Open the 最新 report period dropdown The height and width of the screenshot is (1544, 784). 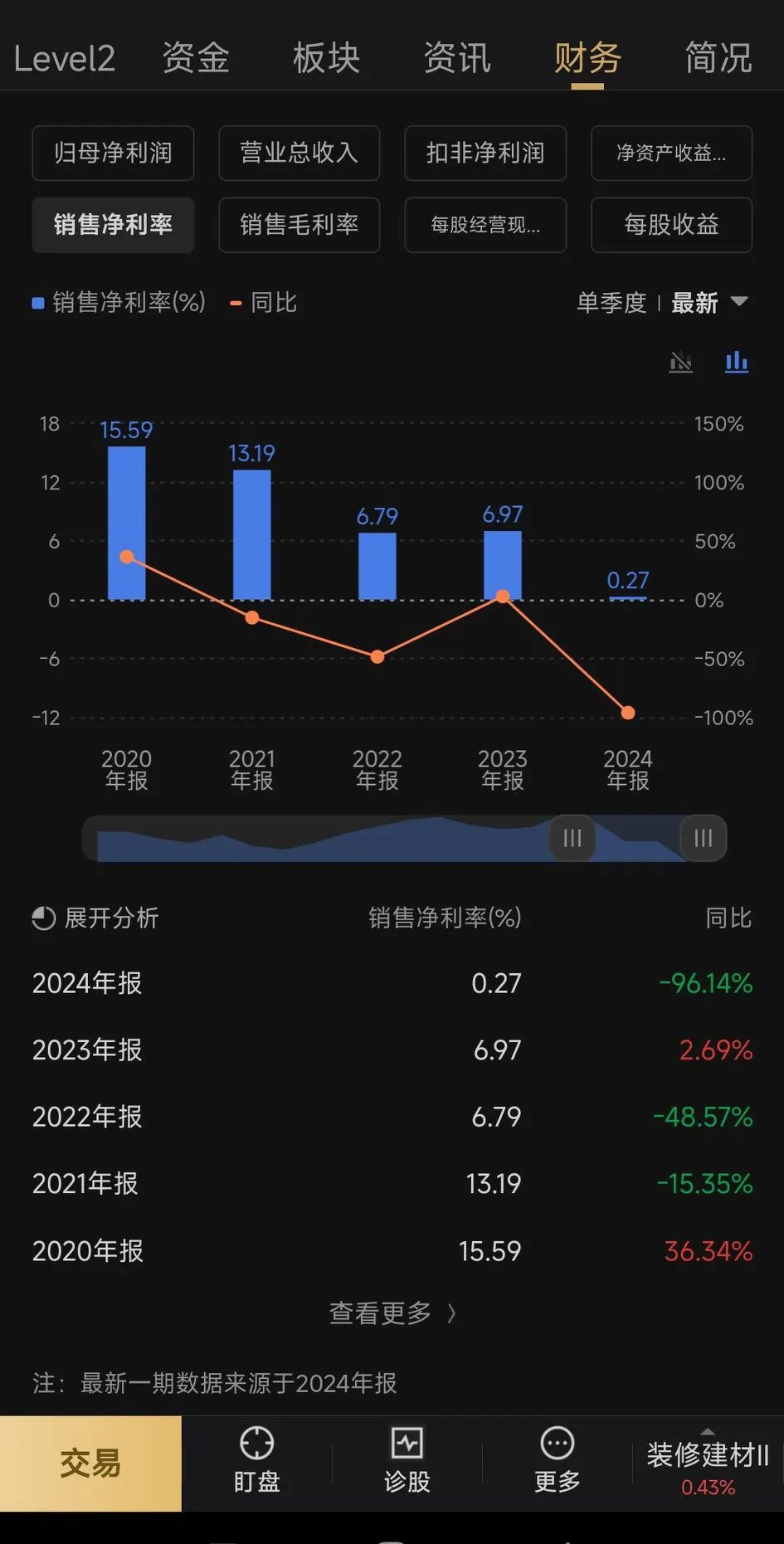pyautogui.click(x=709, y=304)
